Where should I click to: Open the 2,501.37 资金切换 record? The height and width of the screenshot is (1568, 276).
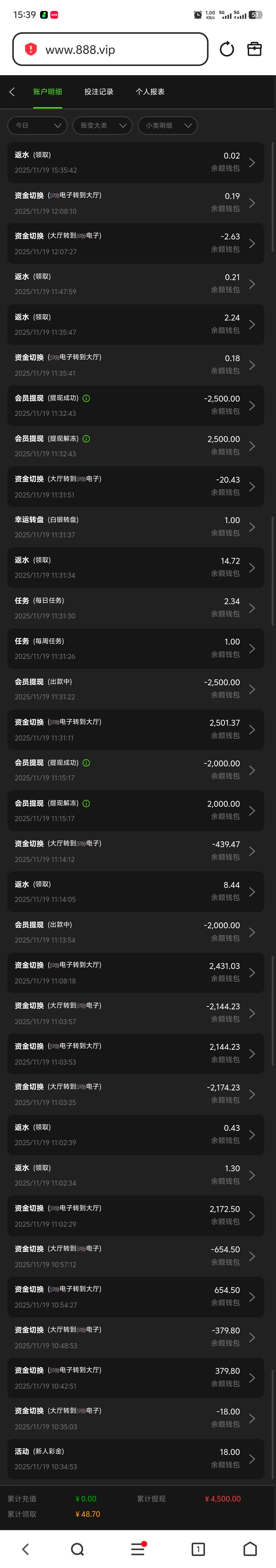pyautogui.click(x=135, y=729)
